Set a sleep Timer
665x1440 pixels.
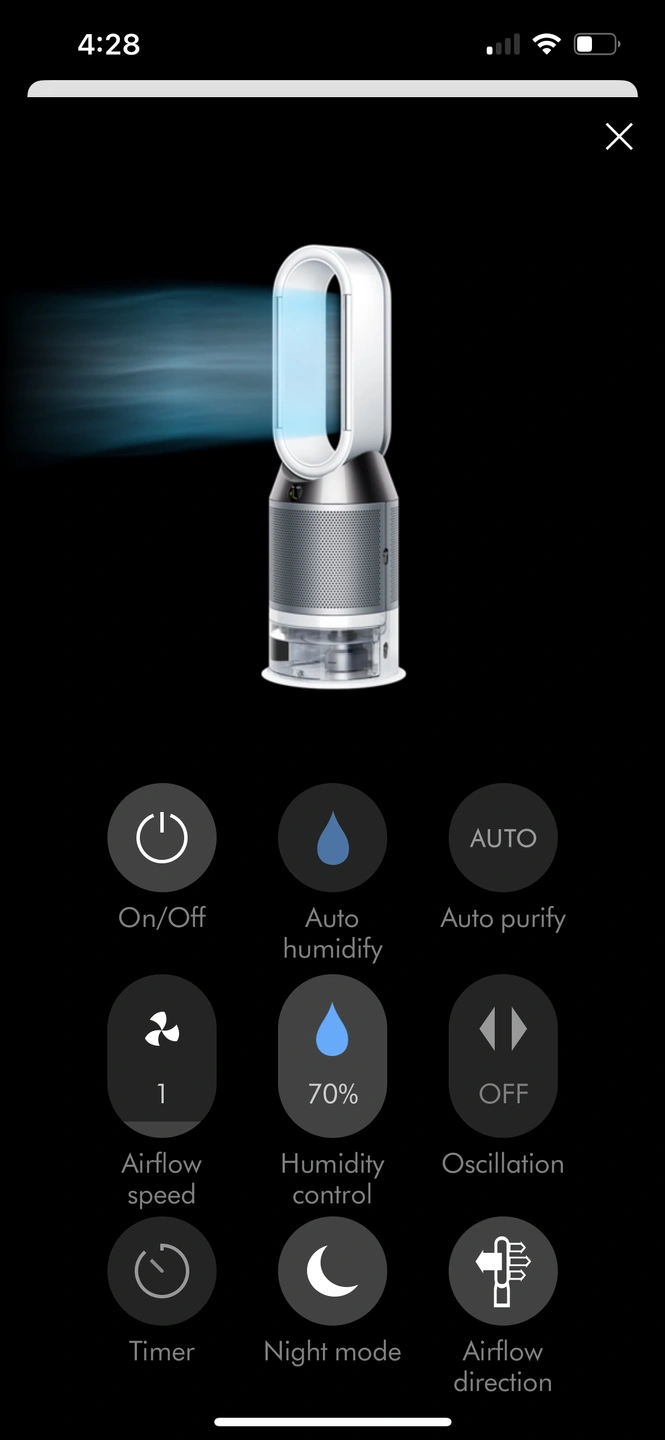(162, 1272)
